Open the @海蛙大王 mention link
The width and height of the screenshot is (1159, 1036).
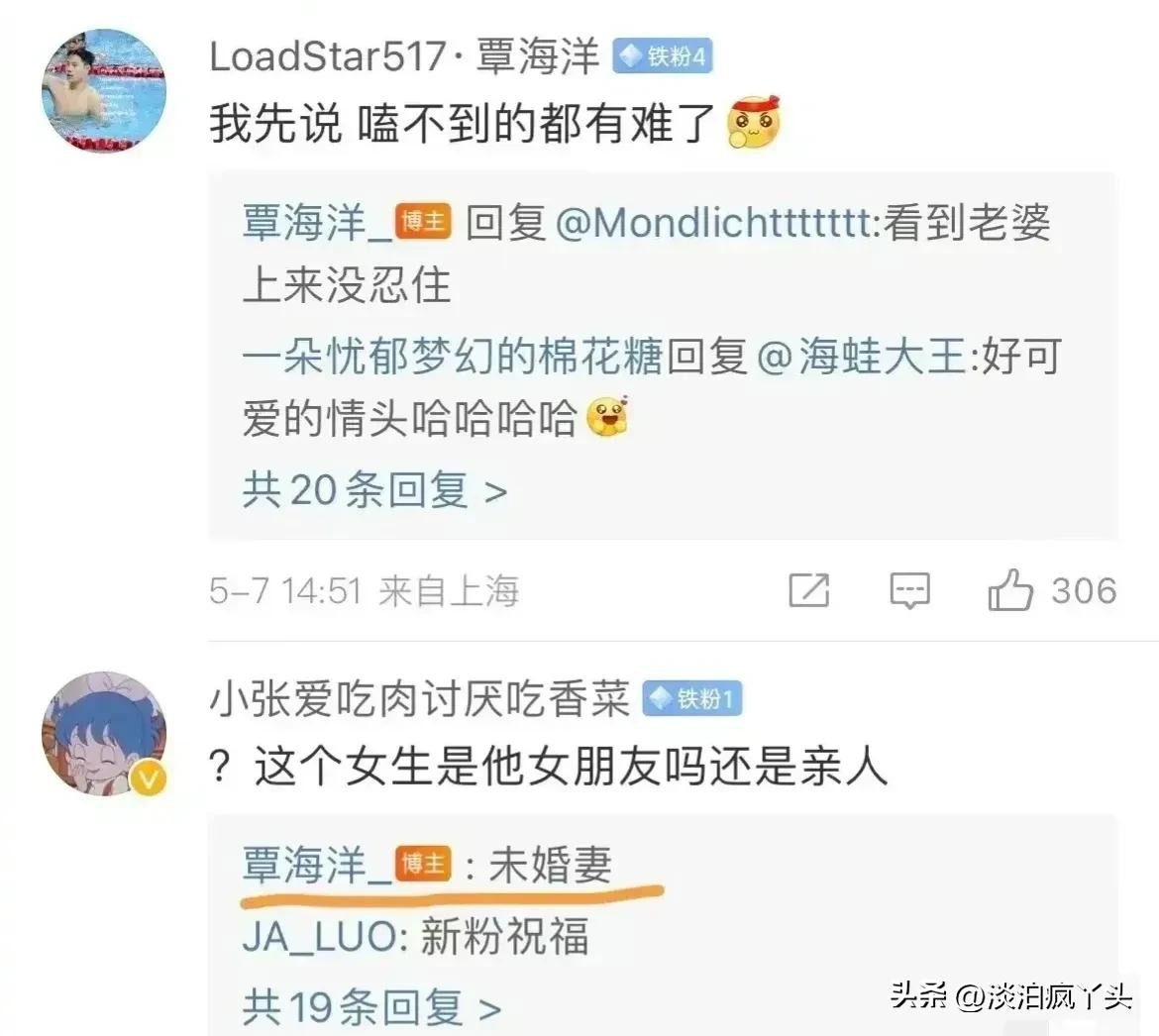(x=861, y=357)
